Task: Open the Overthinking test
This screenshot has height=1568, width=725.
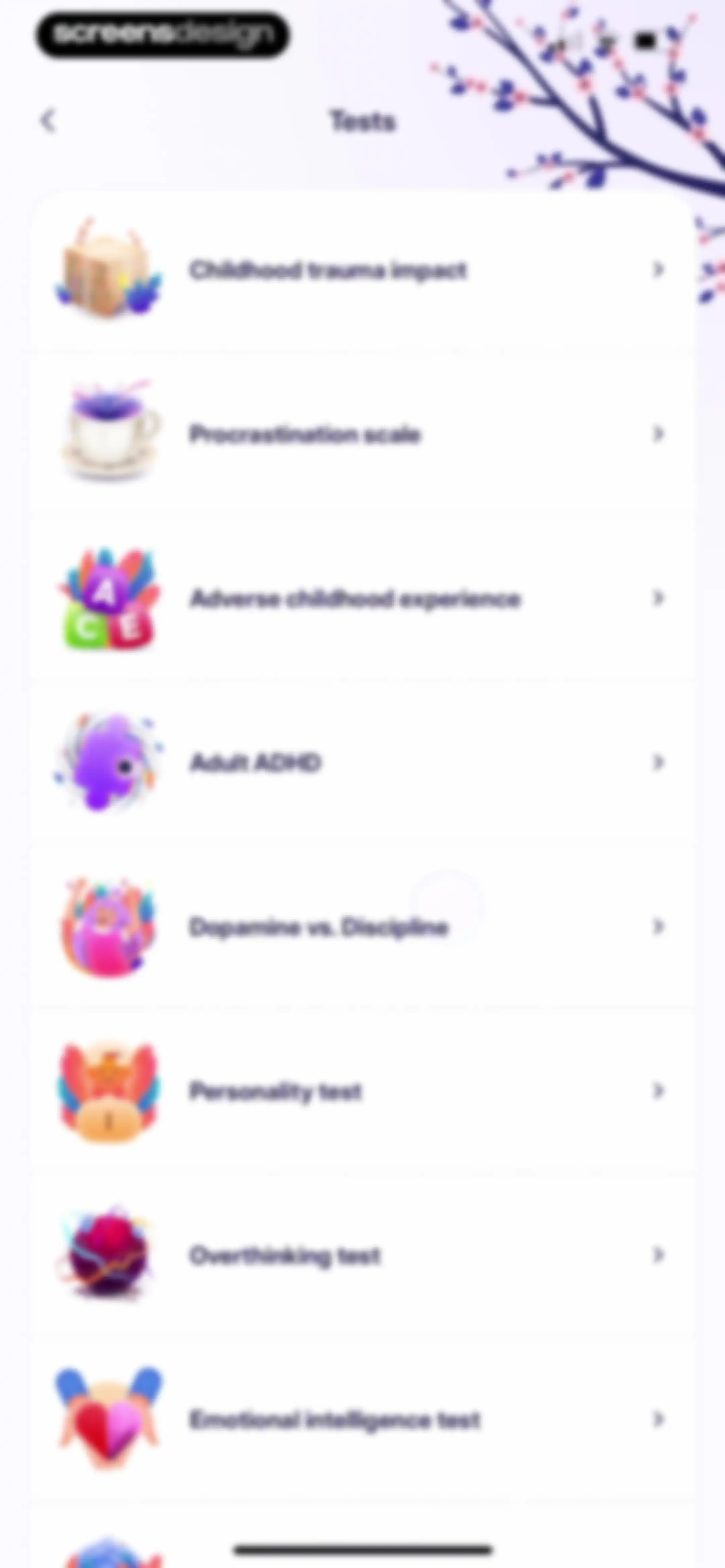Action: click(362, 1256)
